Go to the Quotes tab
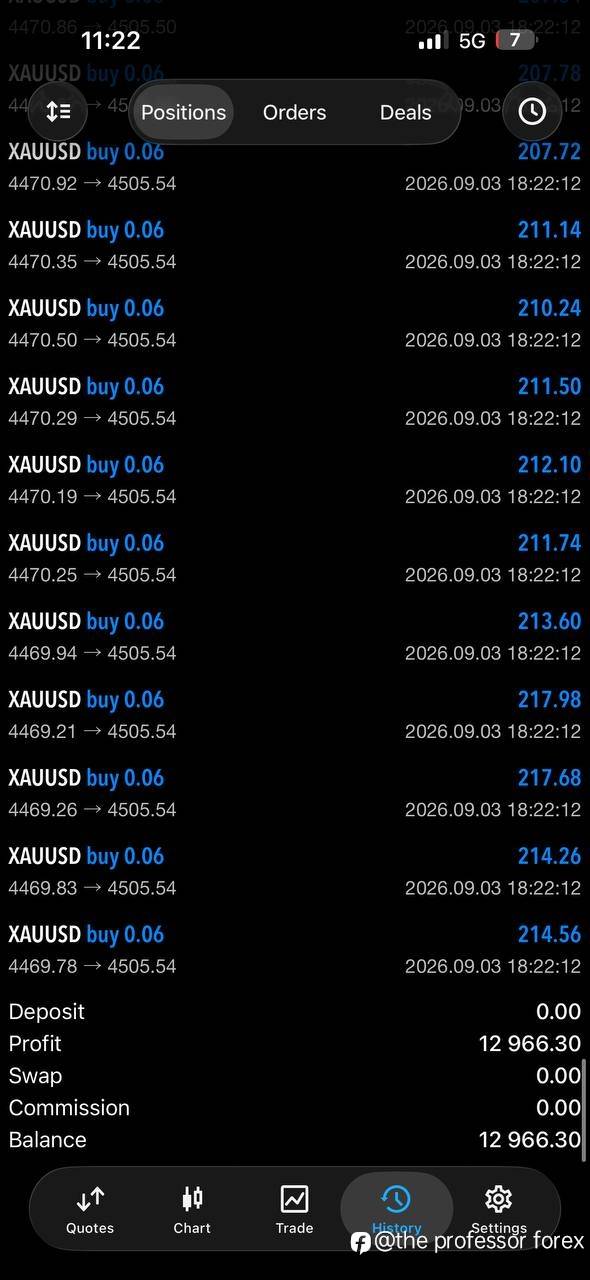The width and height of the screenshot is (590, 1280). [90, 1209]
